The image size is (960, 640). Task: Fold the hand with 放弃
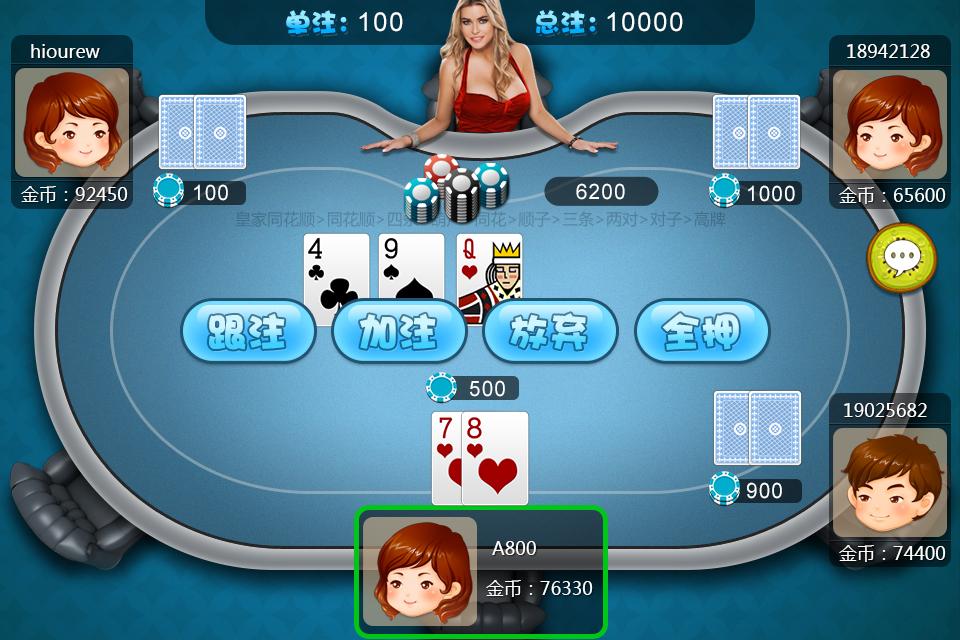[x=550, y=331]
